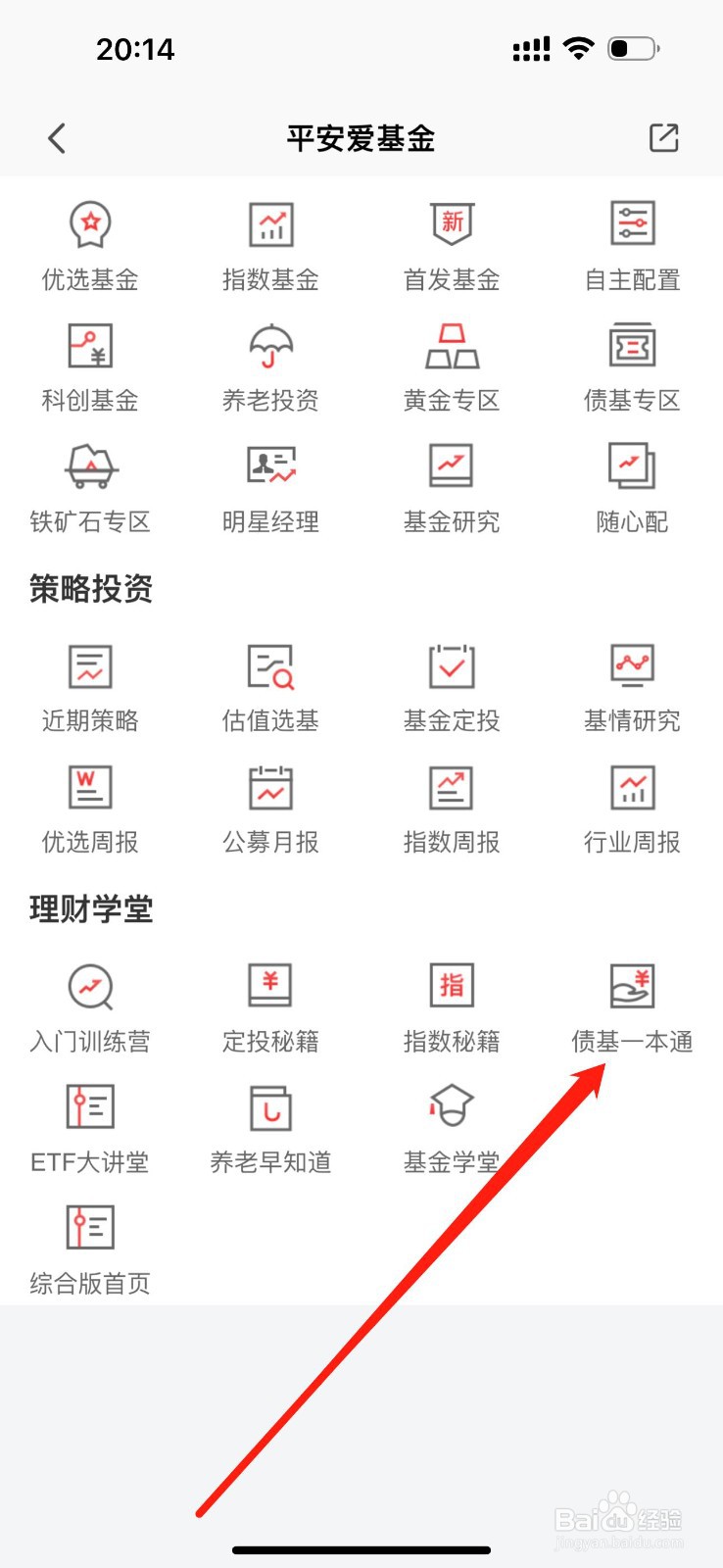Open the 公募月报 monthly report icon
723x1568 pixels.
tap(270, 806)
